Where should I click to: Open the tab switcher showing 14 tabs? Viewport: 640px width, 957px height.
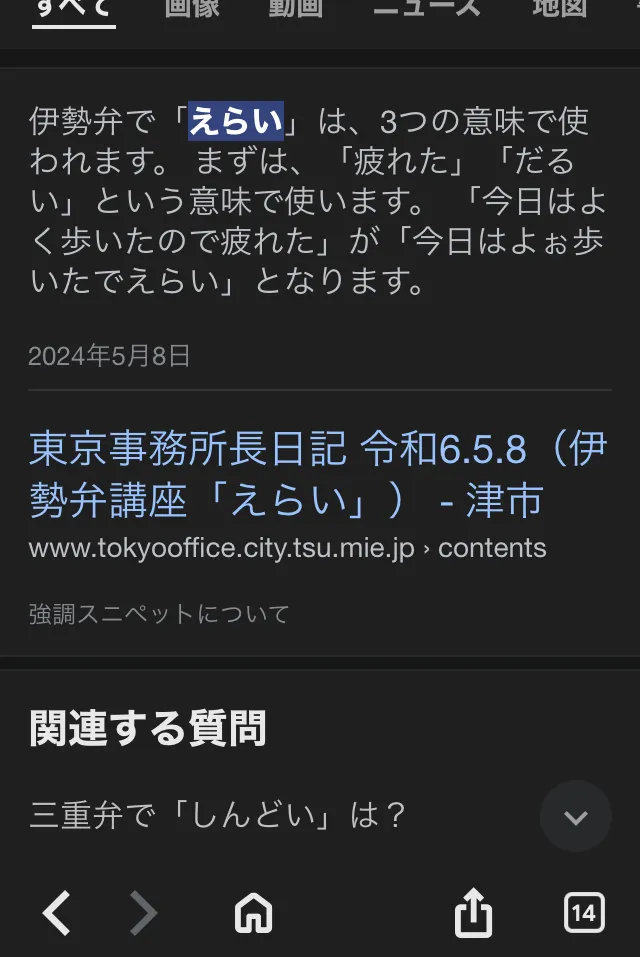click(584, 912)
